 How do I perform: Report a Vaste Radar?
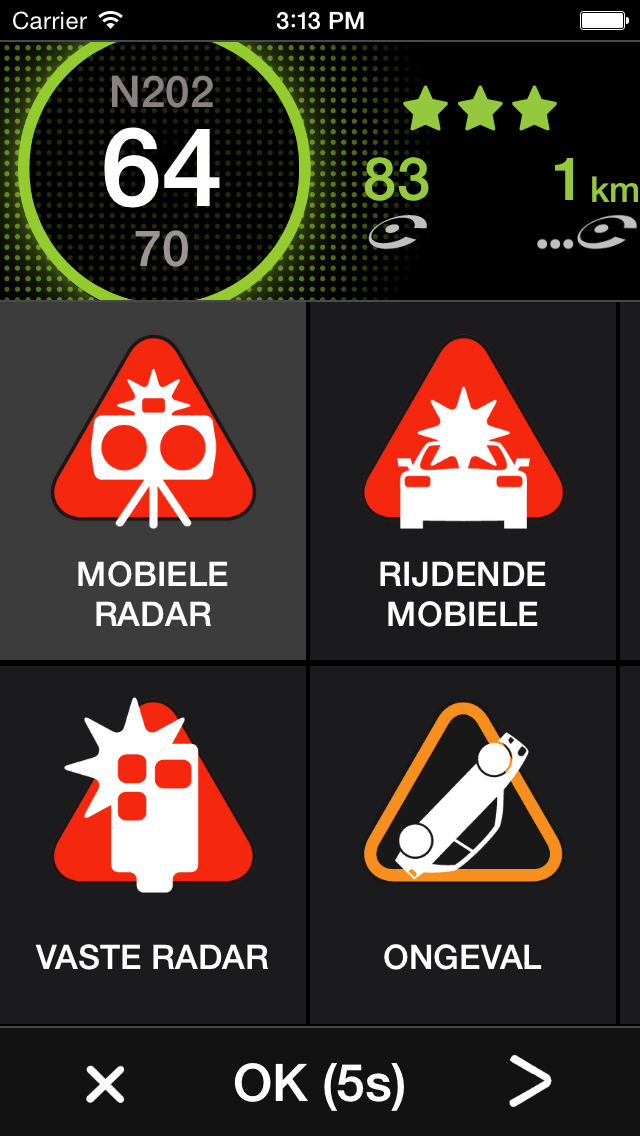[153, 845]
